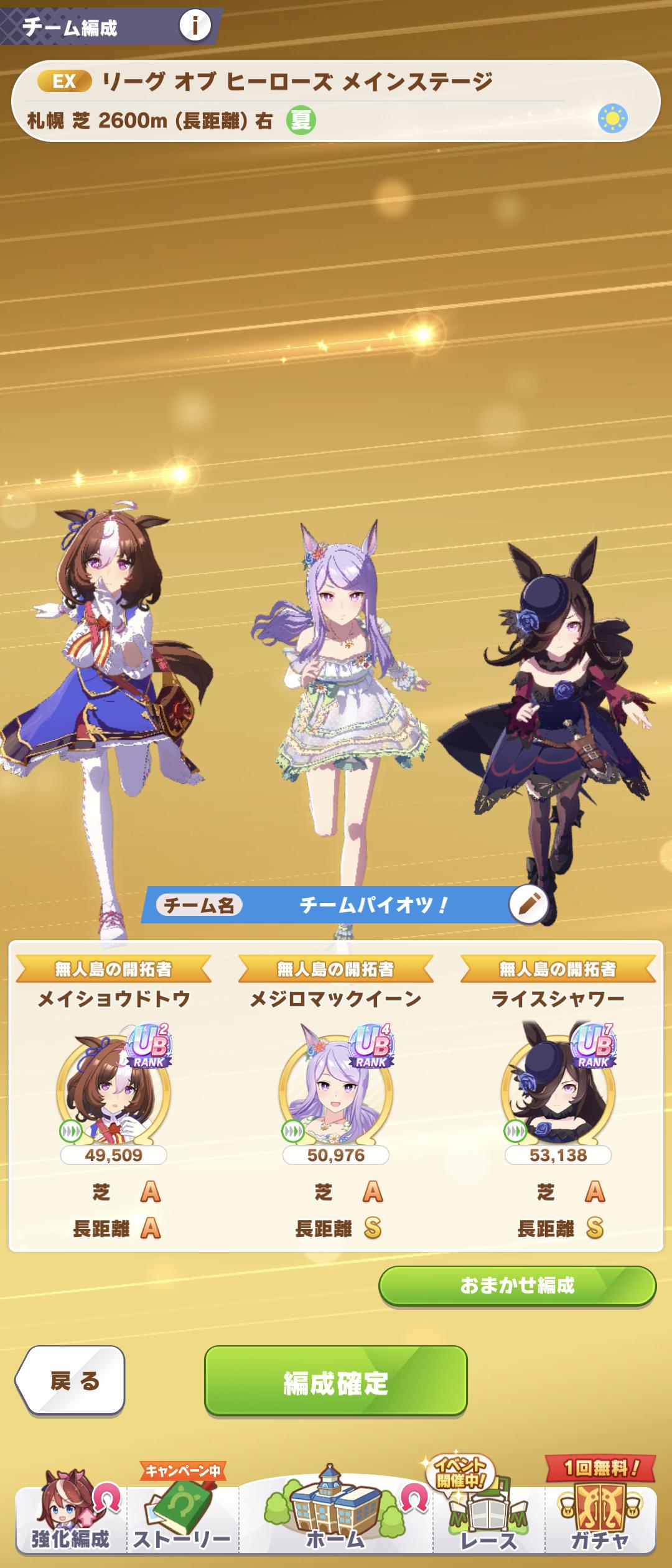Image resolution: width=672 pixels, height=1568 pixels.
Task: Edit the team name with pencil icon
Action: coord(528,905)
